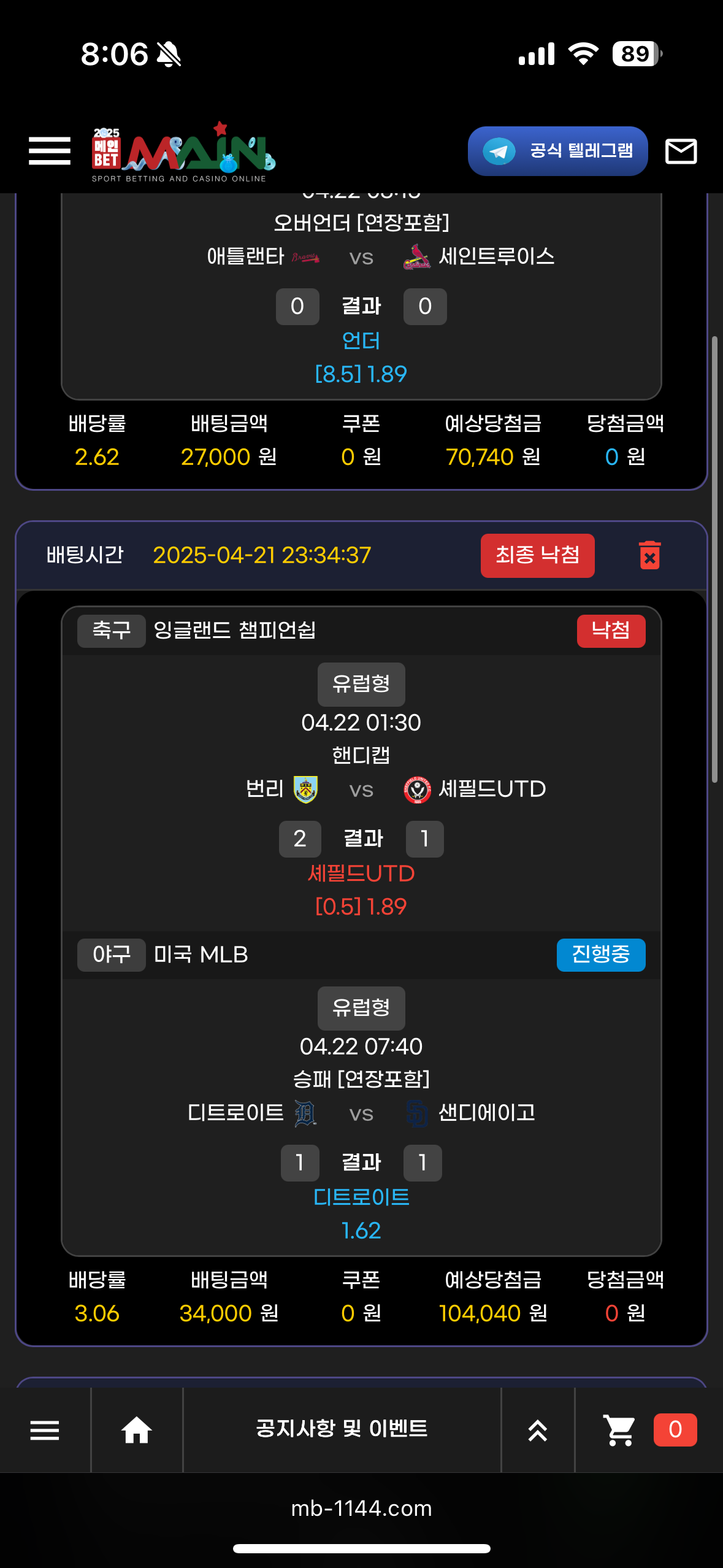Image resolution: width=723 pixels, height=1568 pixels.
Task: Open the bottom bar menu icon
Action: pyautogui.click(x=45, y=1430)
